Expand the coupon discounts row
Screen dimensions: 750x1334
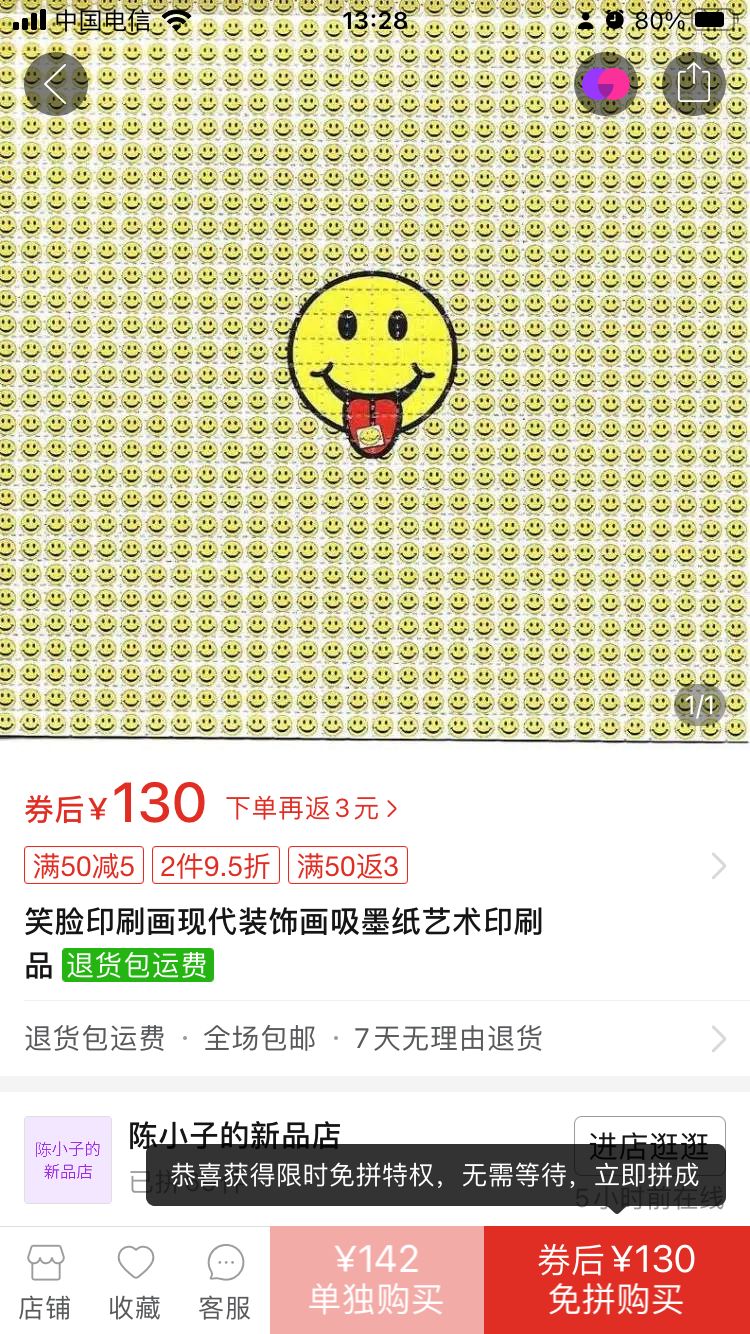718,866
